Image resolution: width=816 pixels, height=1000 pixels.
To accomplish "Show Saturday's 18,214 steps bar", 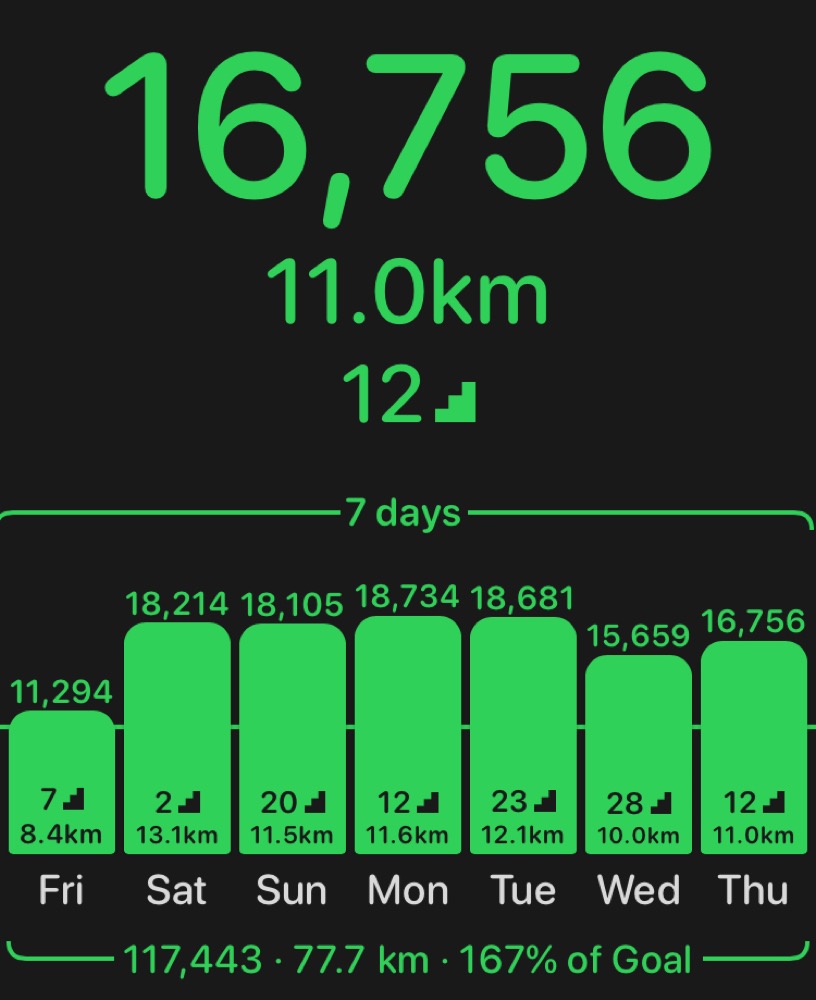I will pyautogui.click(x=177, y=738).
